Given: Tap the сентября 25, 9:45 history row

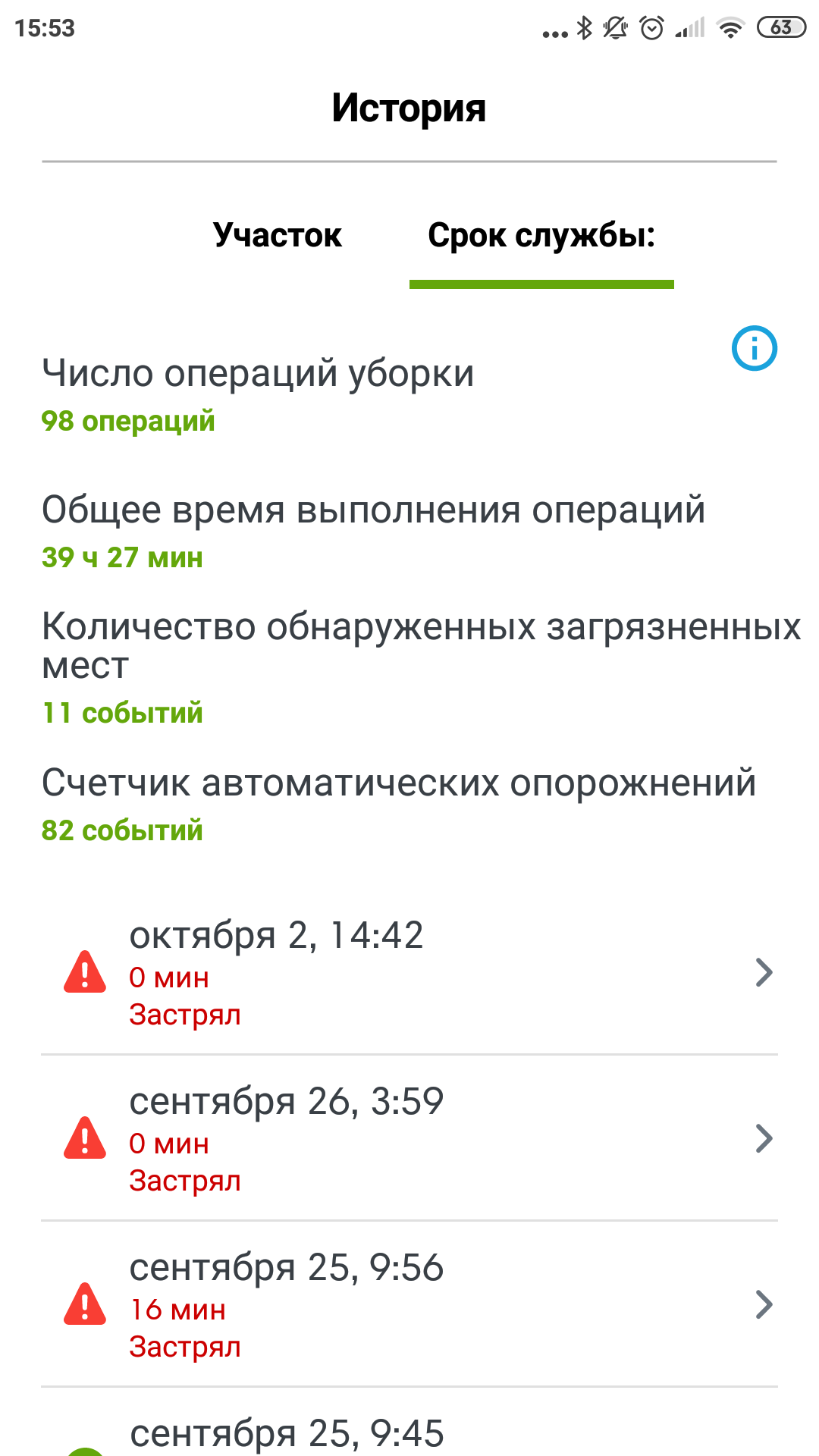Looking at the screenshot, I should tap(409, 1435).
